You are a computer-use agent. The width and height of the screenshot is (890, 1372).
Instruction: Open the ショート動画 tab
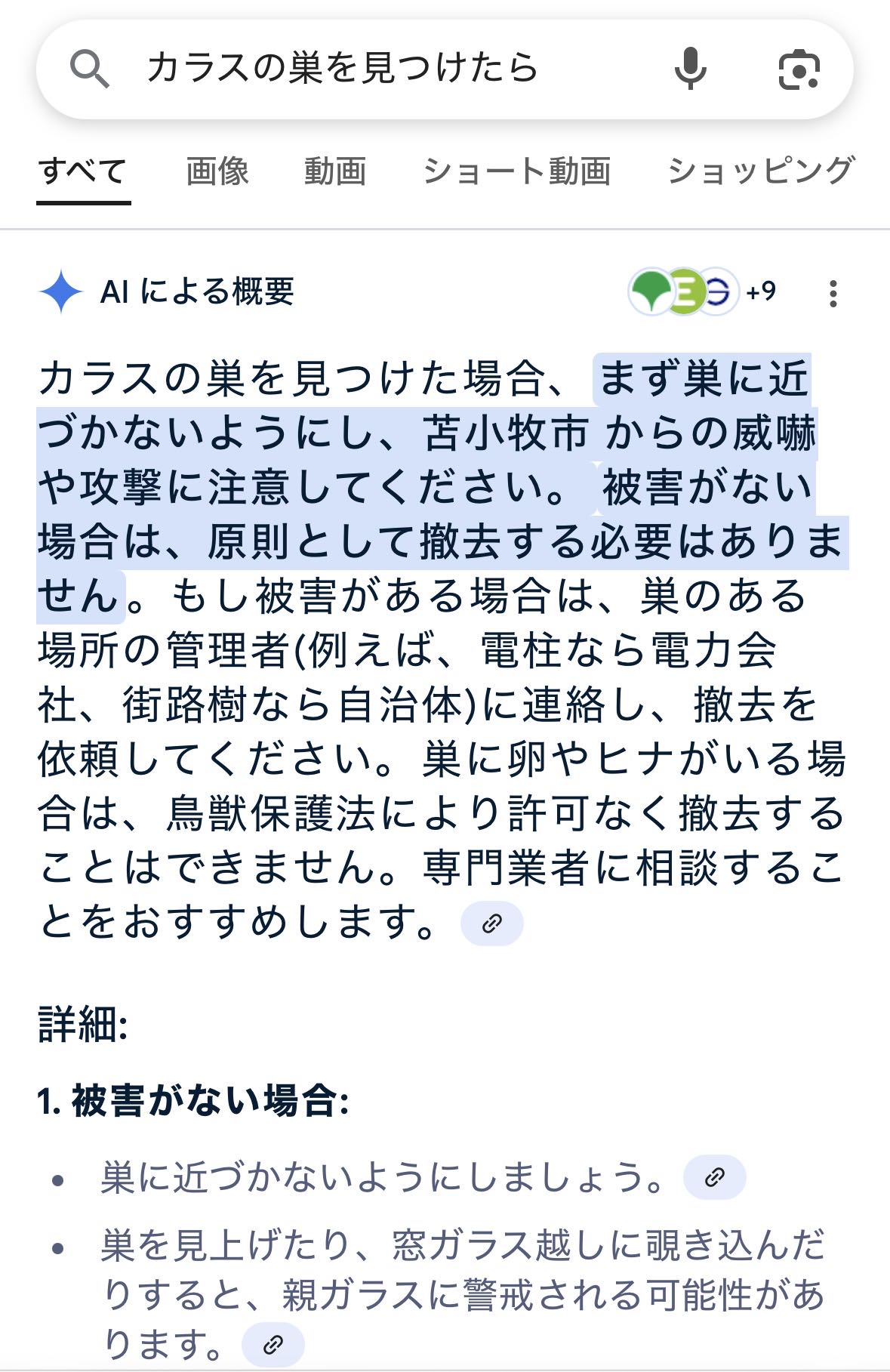pyautogui.click(x=517, y=171)
